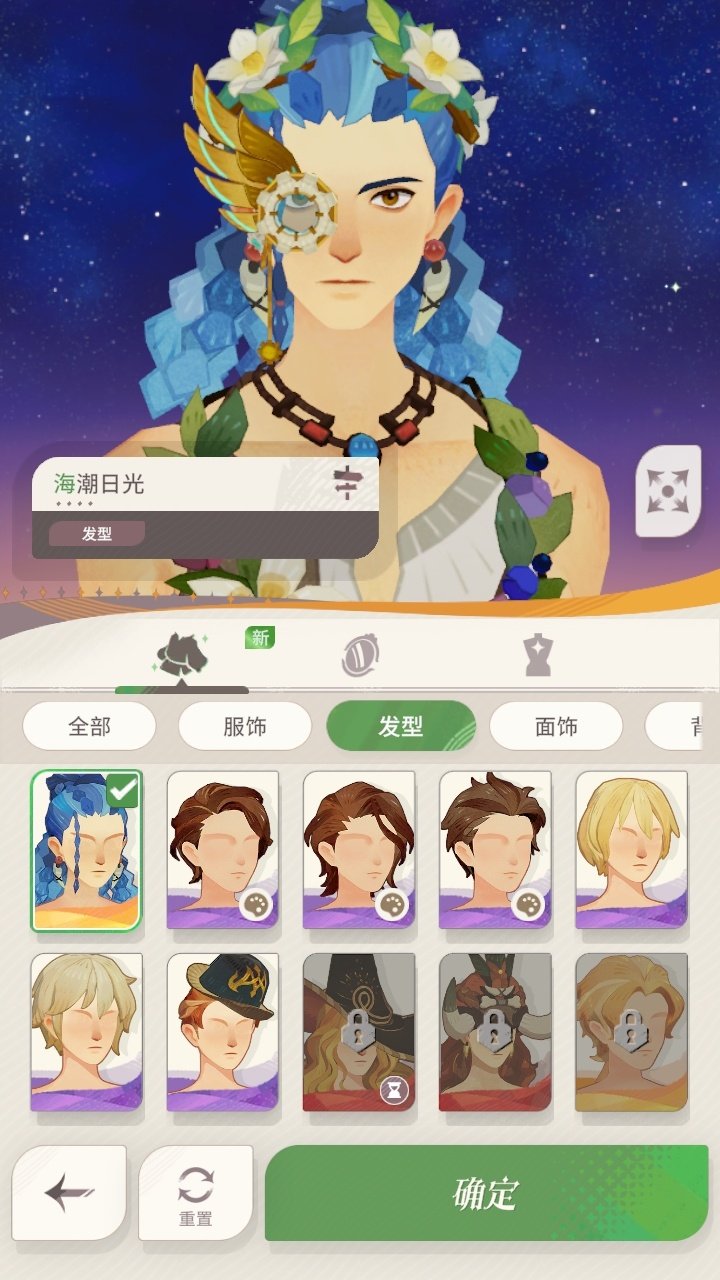Open the middle round emblem tab

coord(360,655)
